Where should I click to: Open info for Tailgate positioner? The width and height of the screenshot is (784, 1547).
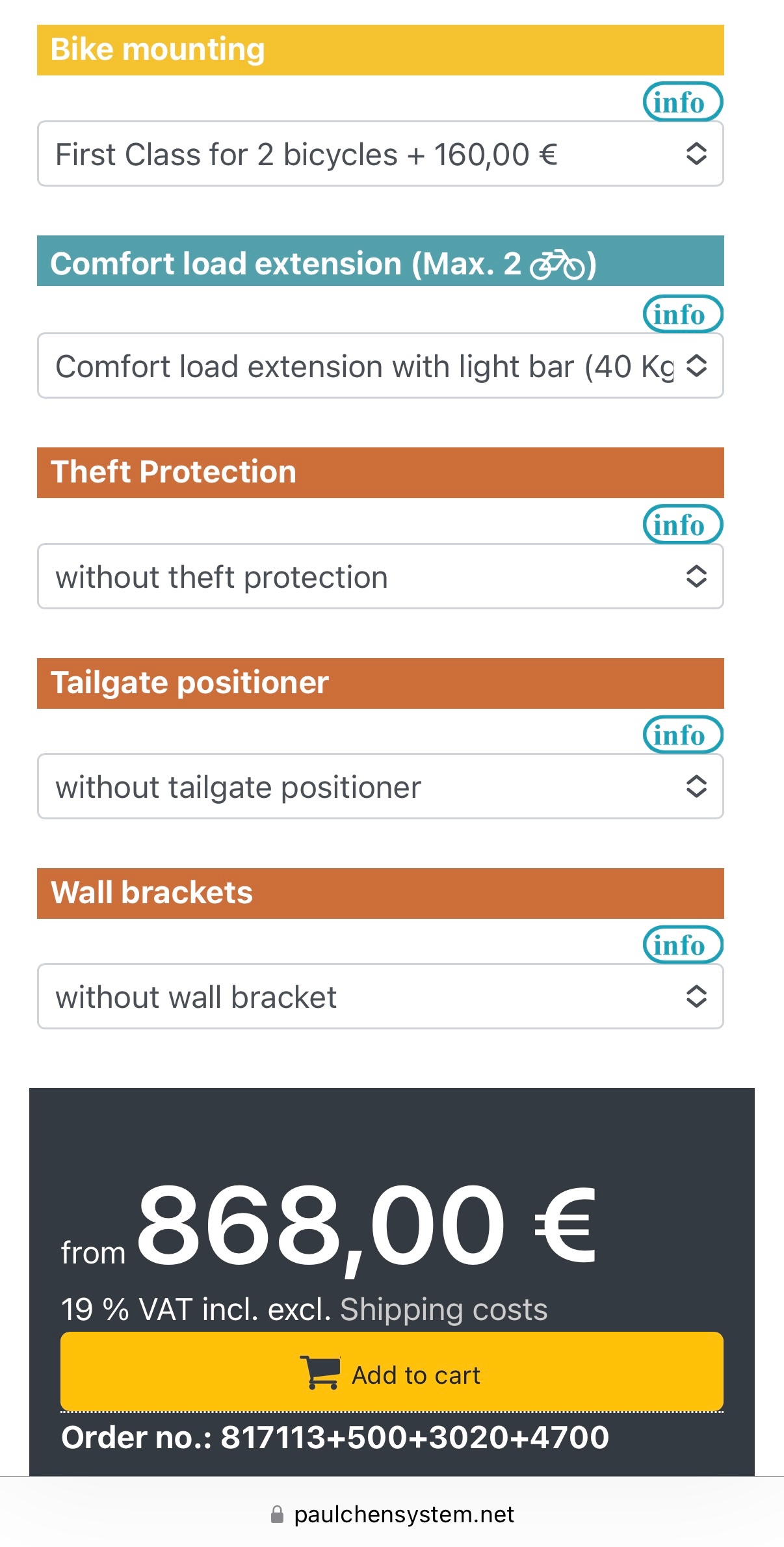[x=683, y=735]
